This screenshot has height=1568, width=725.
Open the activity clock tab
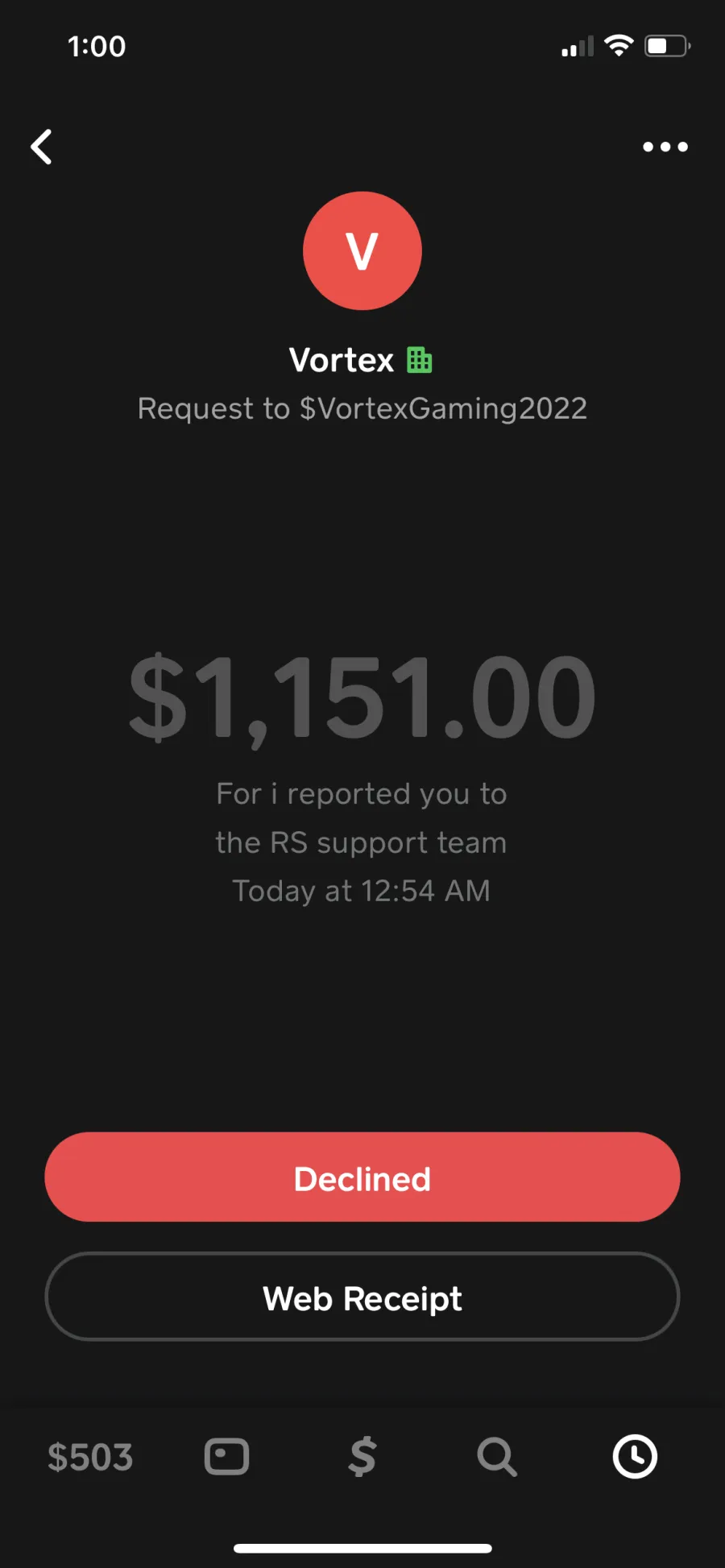[x=635, y=1457]
